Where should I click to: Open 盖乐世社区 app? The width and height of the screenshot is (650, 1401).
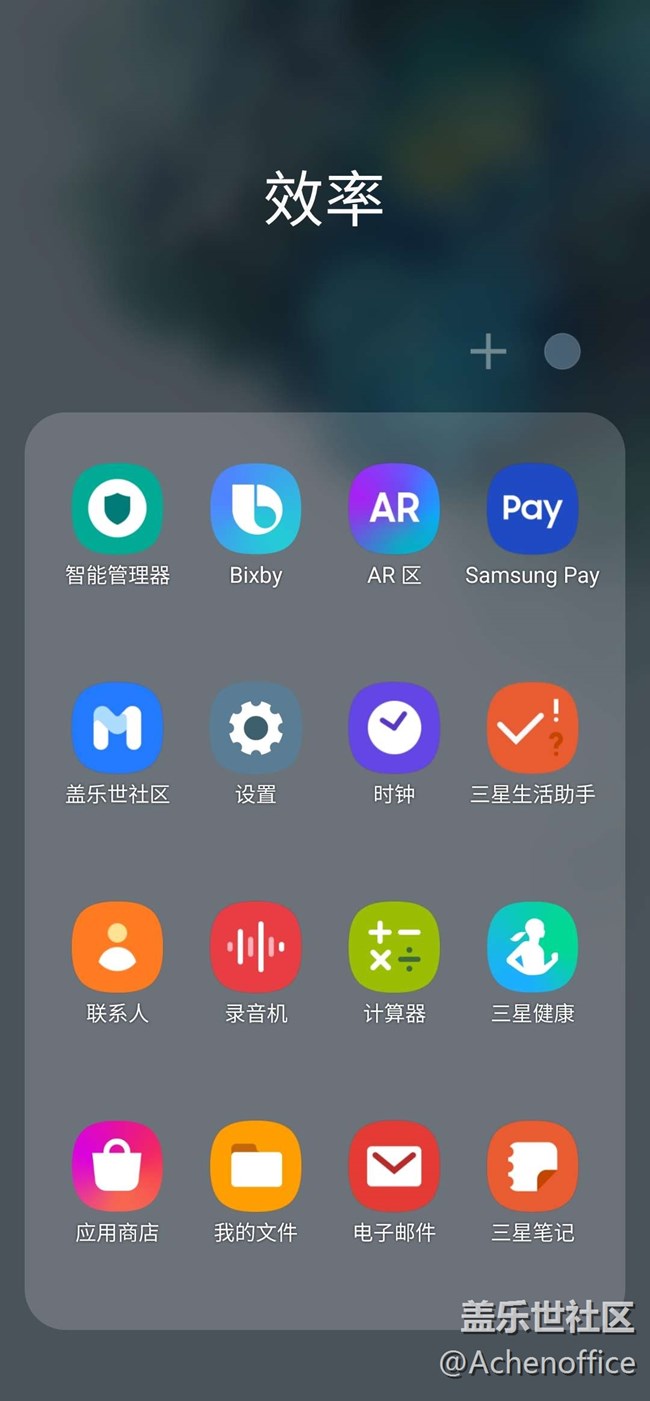coord(117,728)
